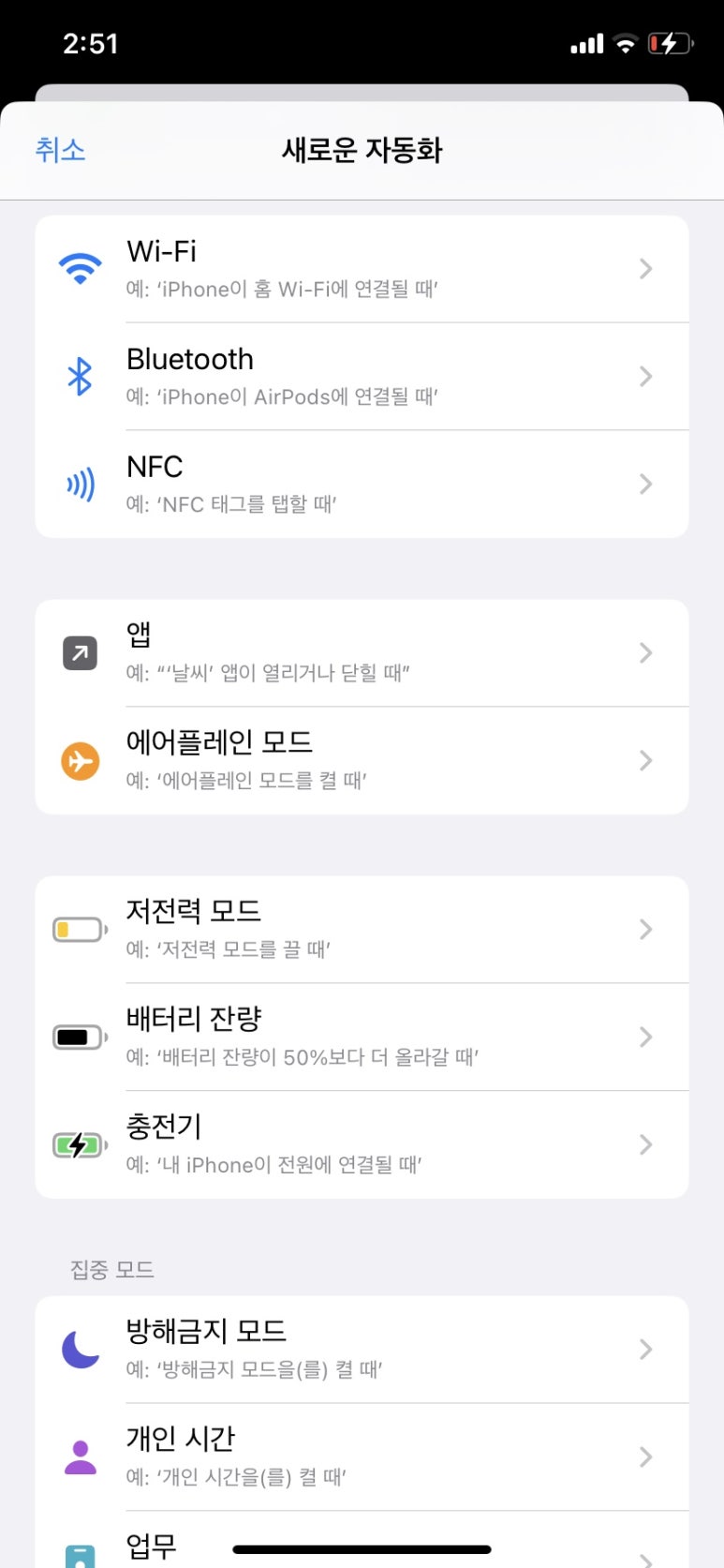Viewport: 724px width, 1568px height.
Task: Select the Bluetooth automation trigger
Action: 362,377
